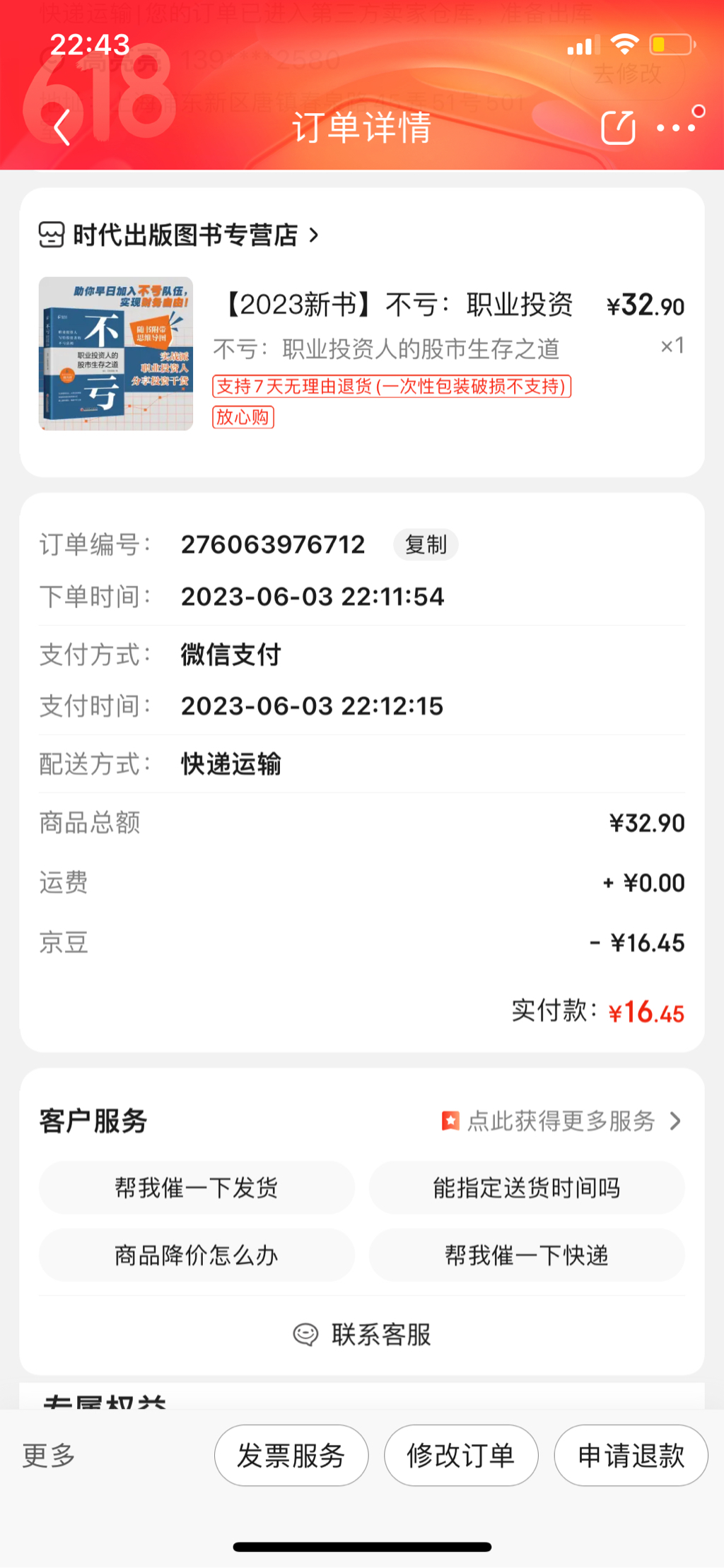Select 帮我催一下快递 option
This screenshot has width=724, height=1568.
click(527, 1256)
